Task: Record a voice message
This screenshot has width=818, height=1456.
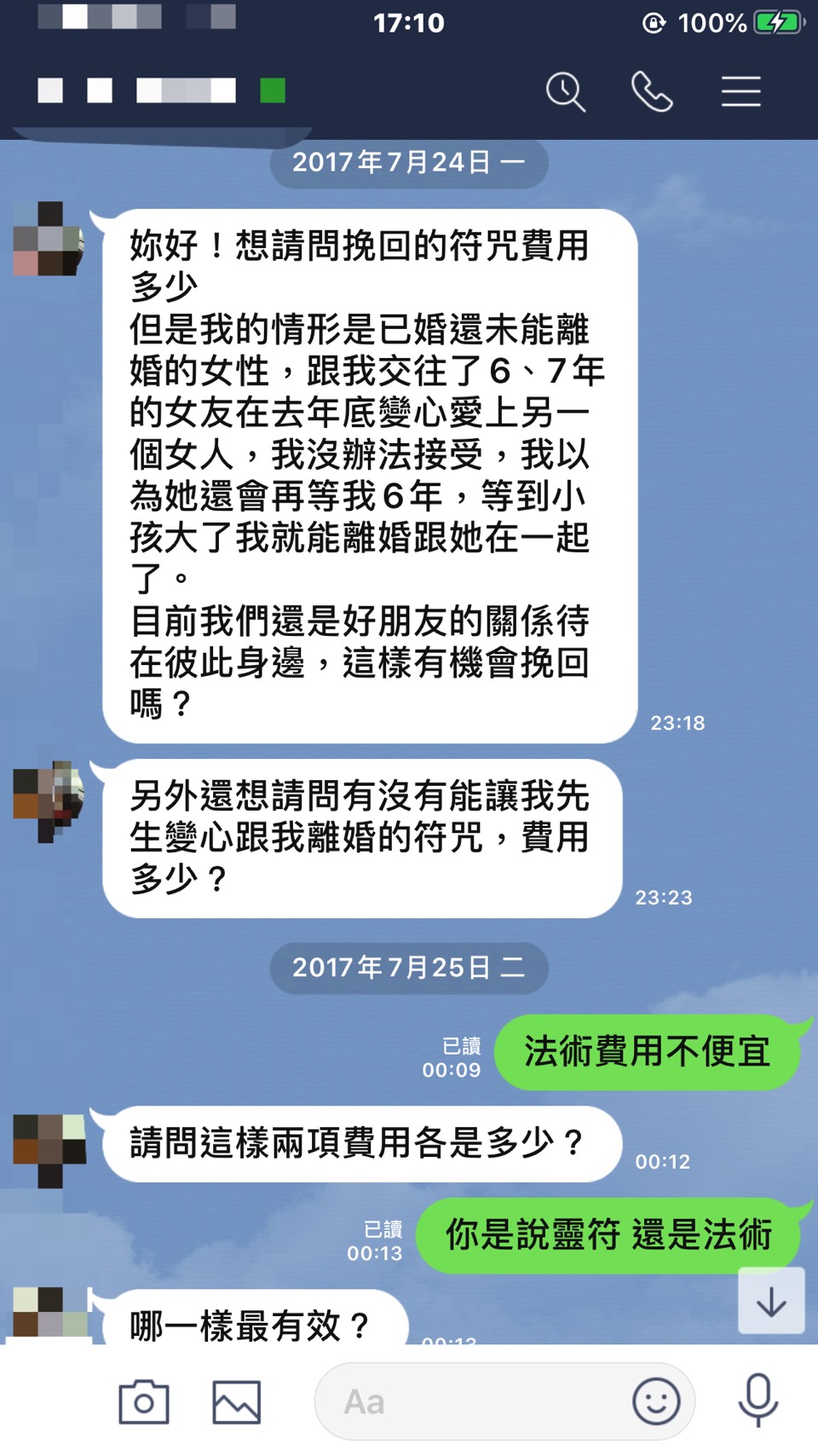Action: [x=758, y=1400]
